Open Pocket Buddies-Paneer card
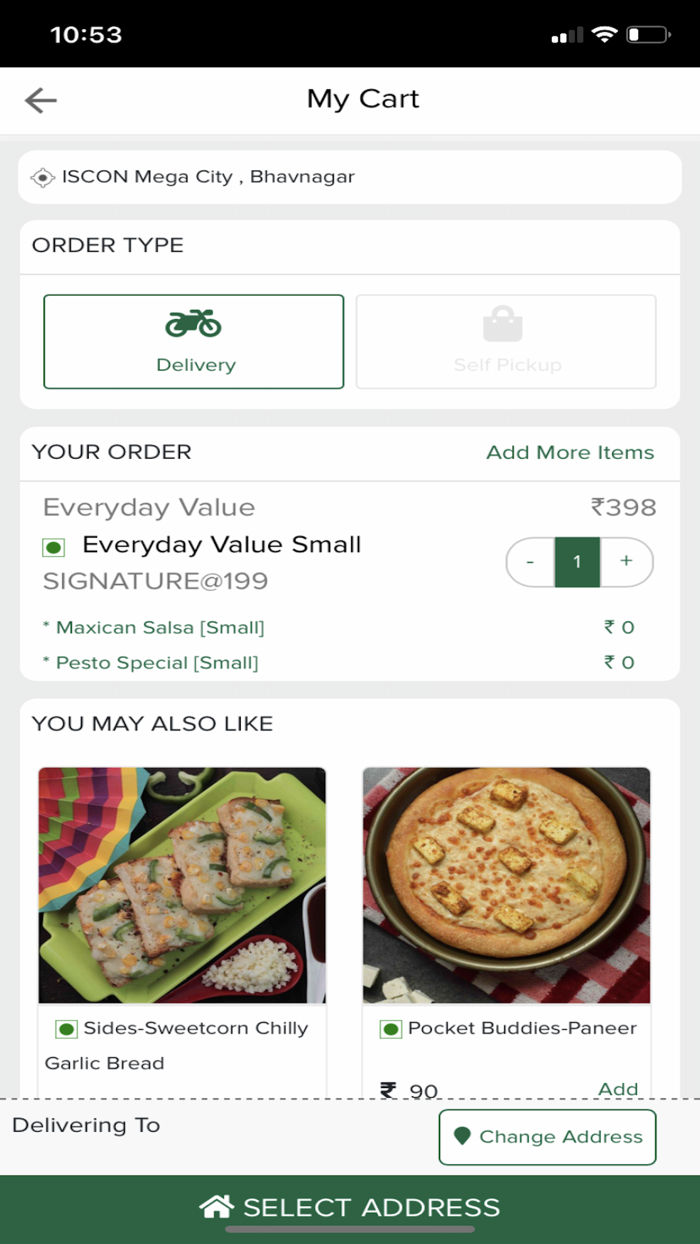The width and height of the screenshot is (700, 1244). [x=506, y=885]
